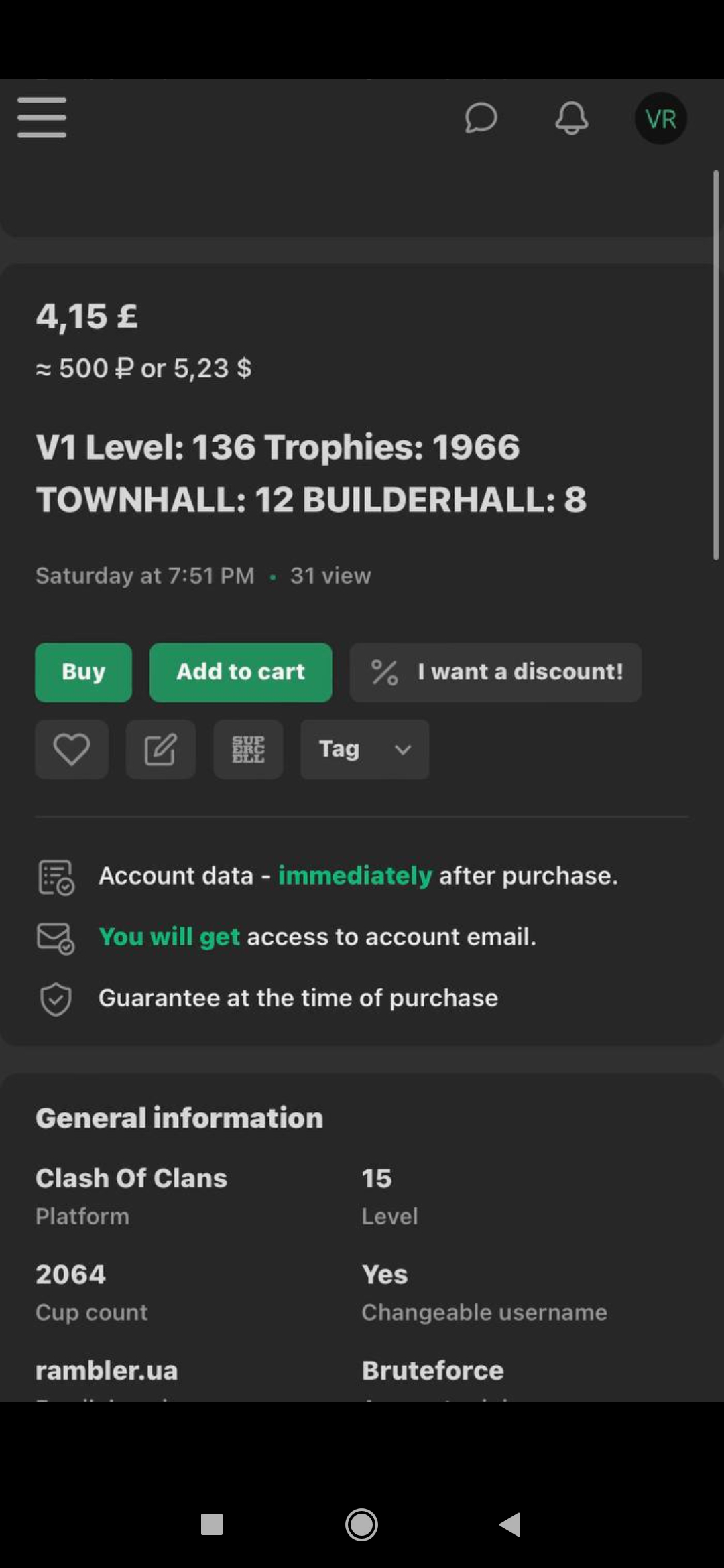This screenshot has width=724, height=1568.
Task: Add this account to cart
Action: [240, 672]
